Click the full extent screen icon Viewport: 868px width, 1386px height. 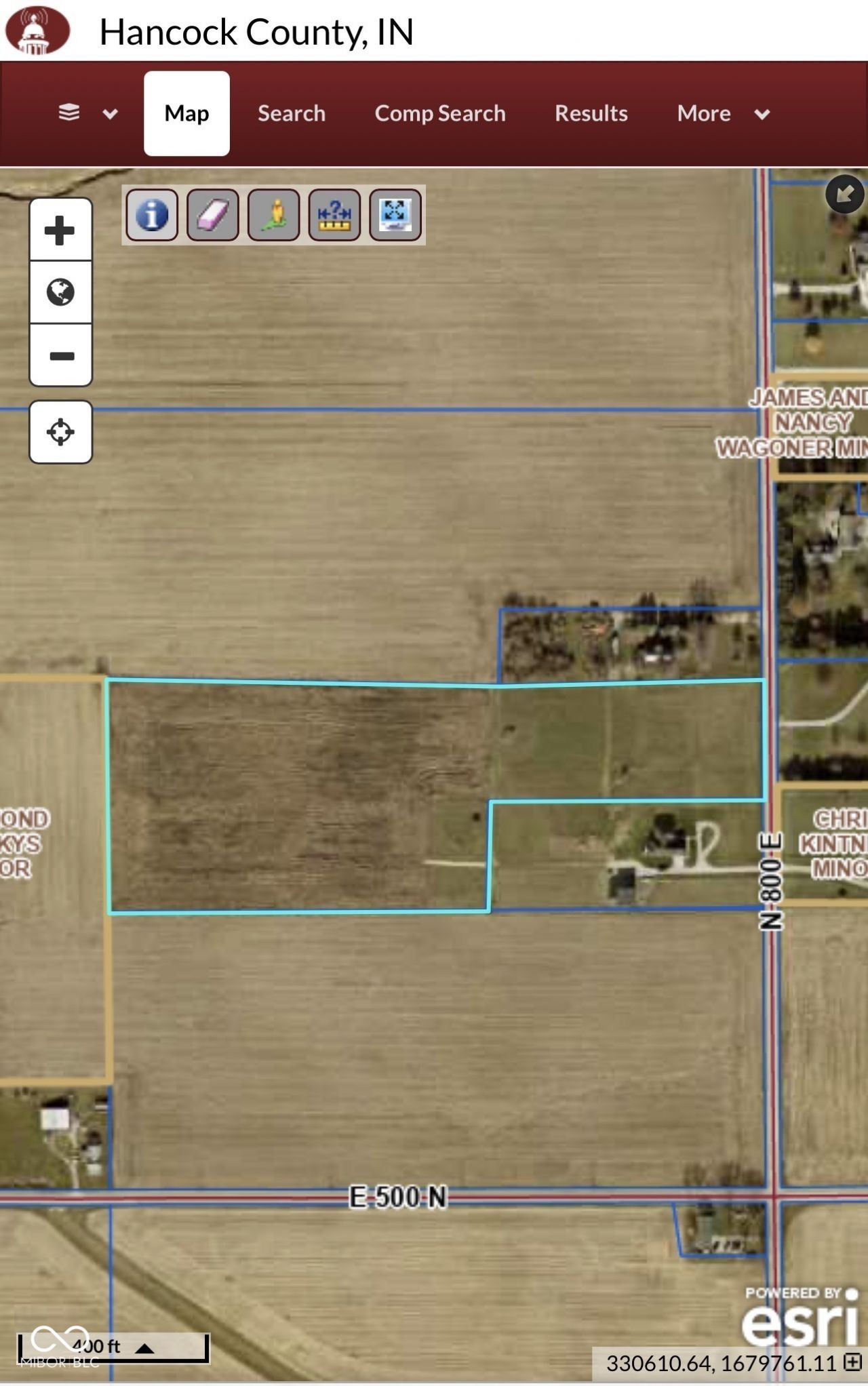pos(396,215)
